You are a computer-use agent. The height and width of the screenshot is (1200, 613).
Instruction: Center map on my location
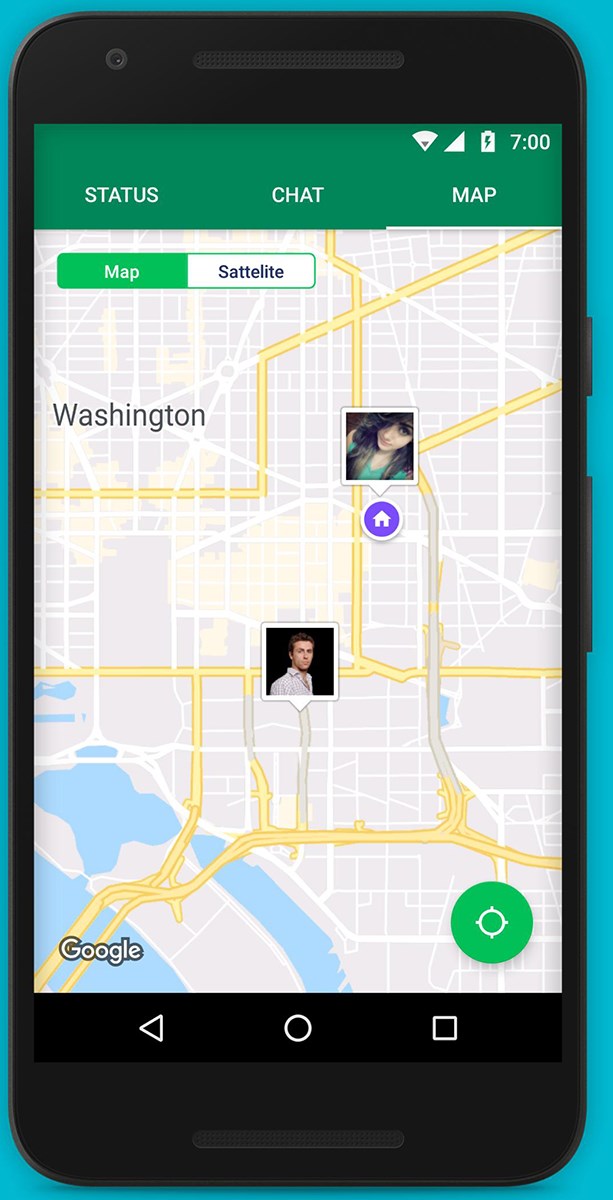pyautogui.click(x=491, y=922)
